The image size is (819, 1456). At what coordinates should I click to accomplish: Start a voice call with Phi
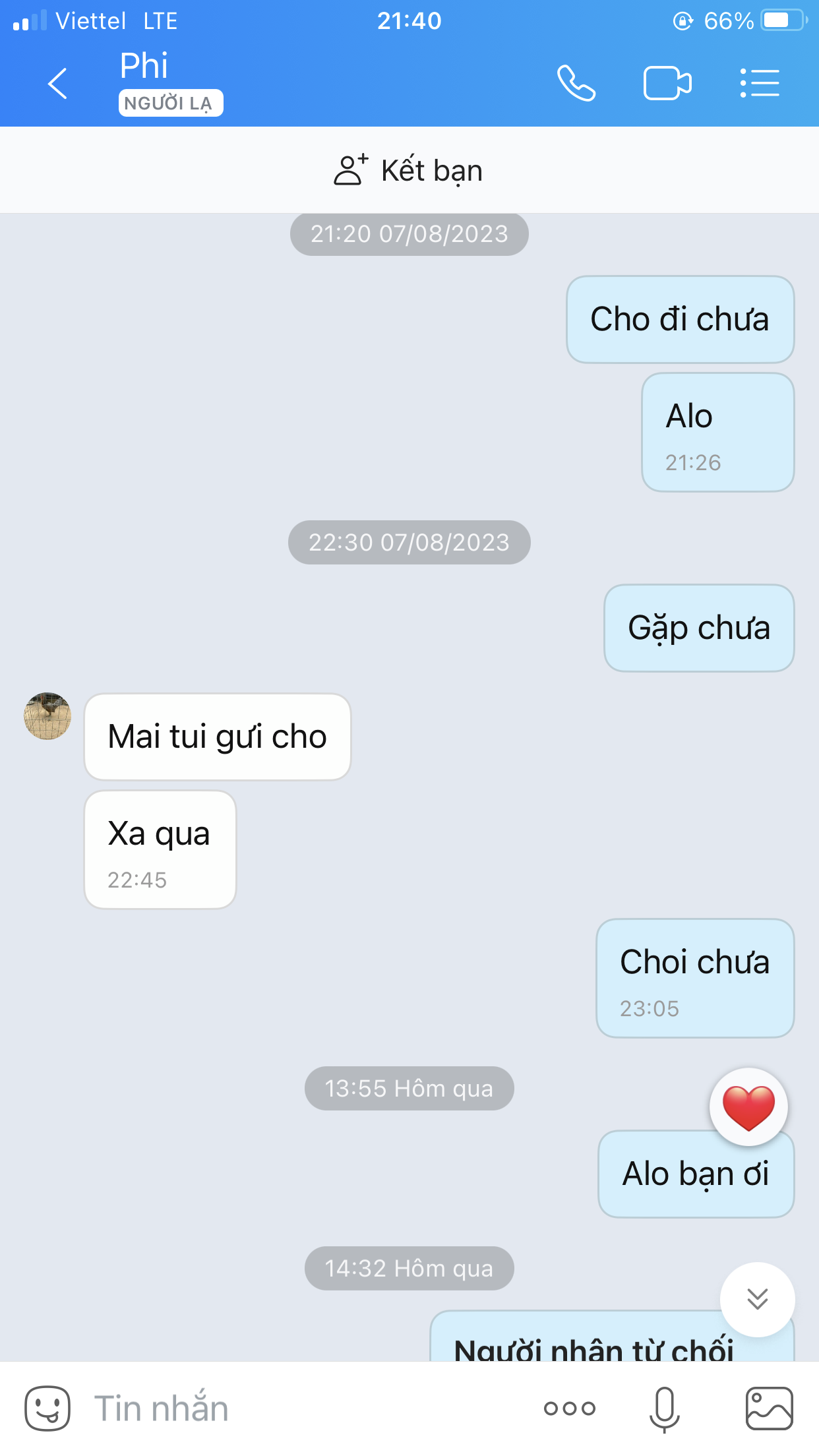576,83
